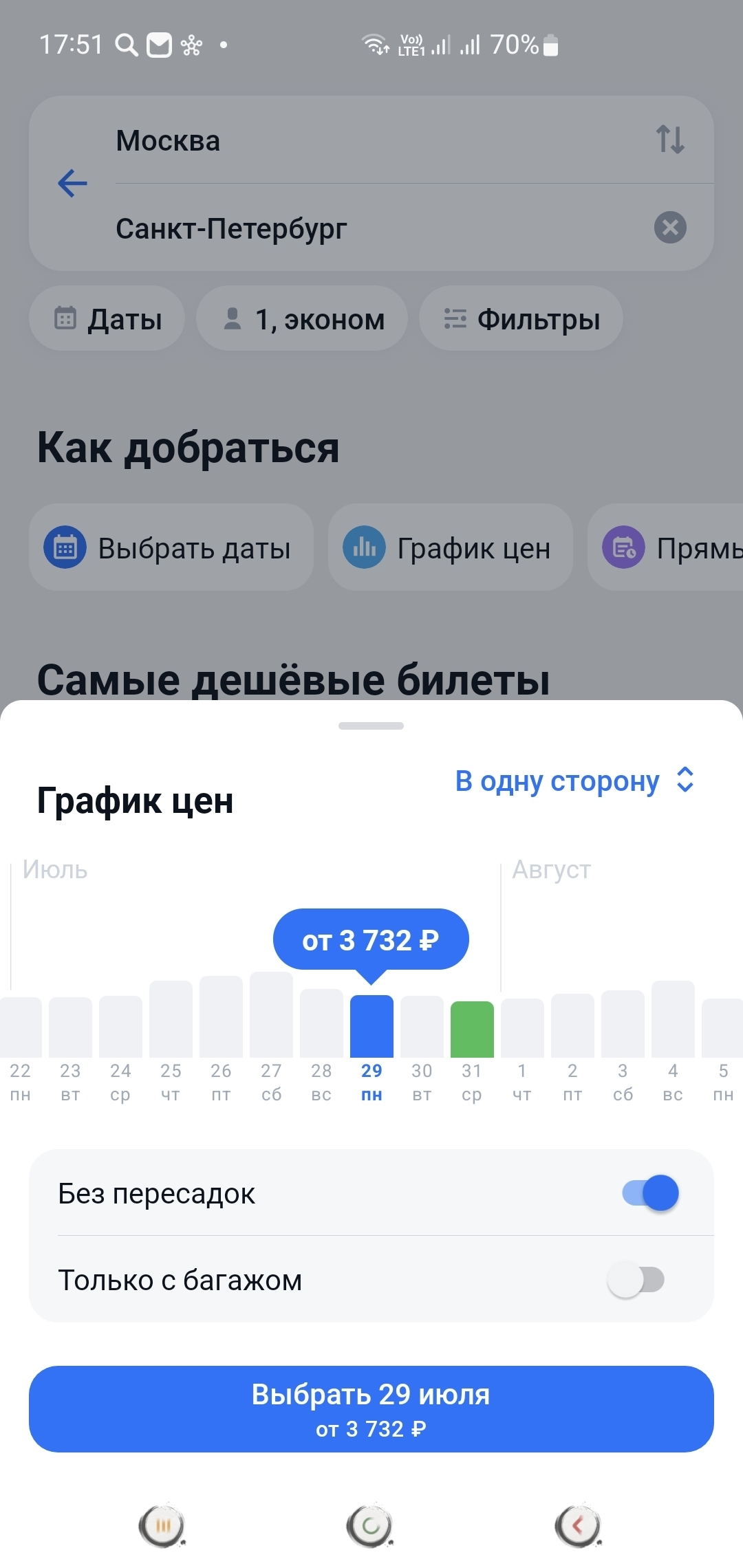Screen dimensions: 743x1568
Task: Open the В одну сторону dropdown
Action: pyautogui.click(x=574, y=781)
